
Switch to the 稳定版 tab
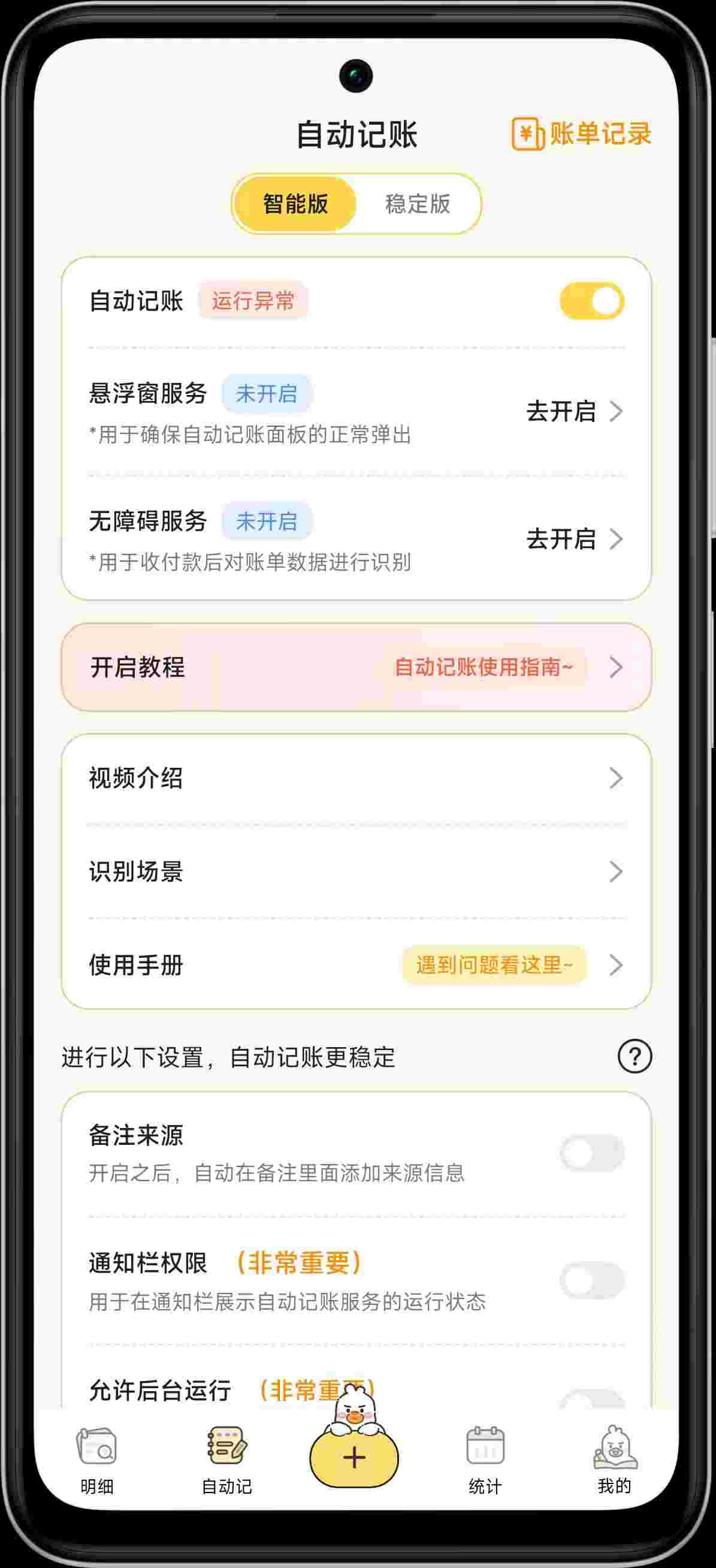[417, 204]
